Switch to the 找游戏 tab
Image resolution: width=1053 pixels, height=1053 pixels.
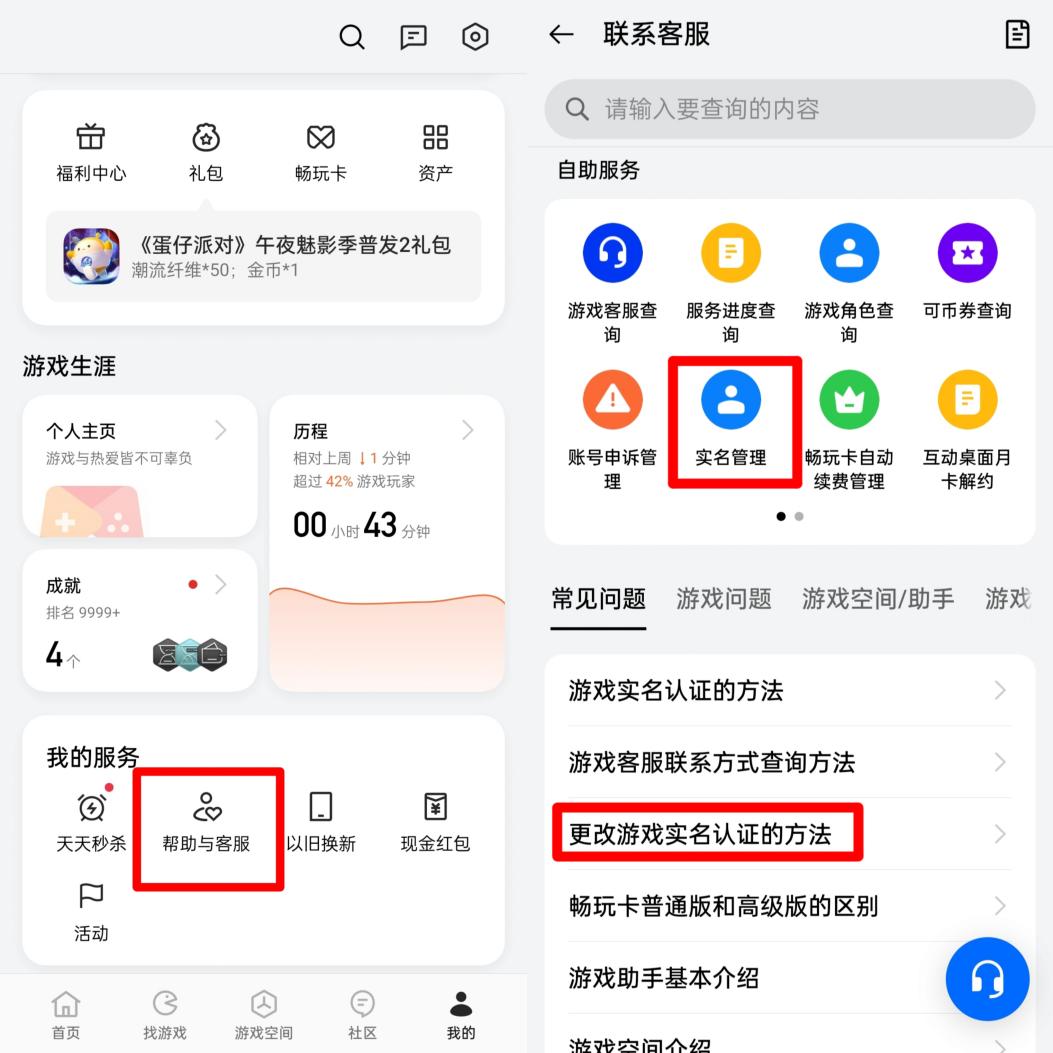coord(164,1014)
